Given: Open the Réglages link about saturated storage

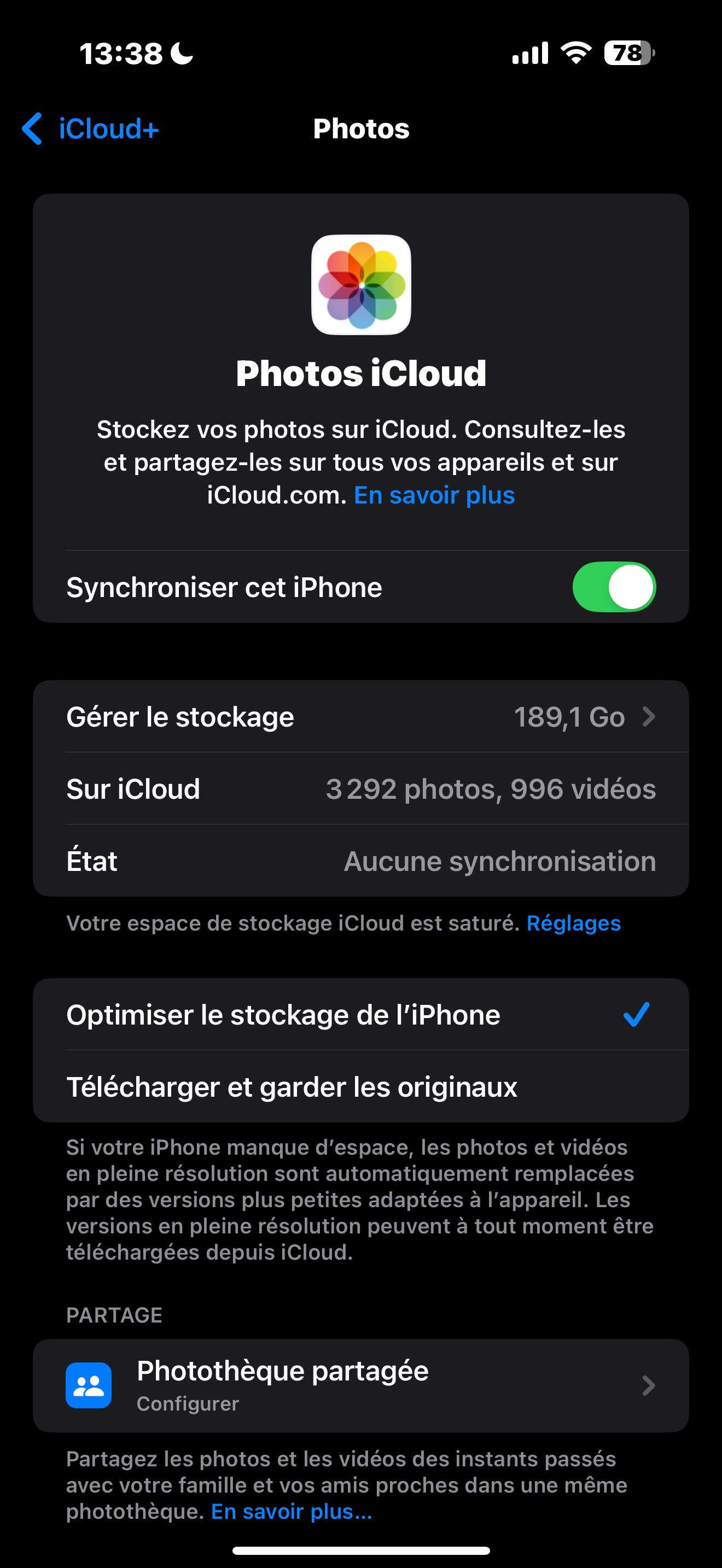Looking at the screenshot, I should (573, 923).
